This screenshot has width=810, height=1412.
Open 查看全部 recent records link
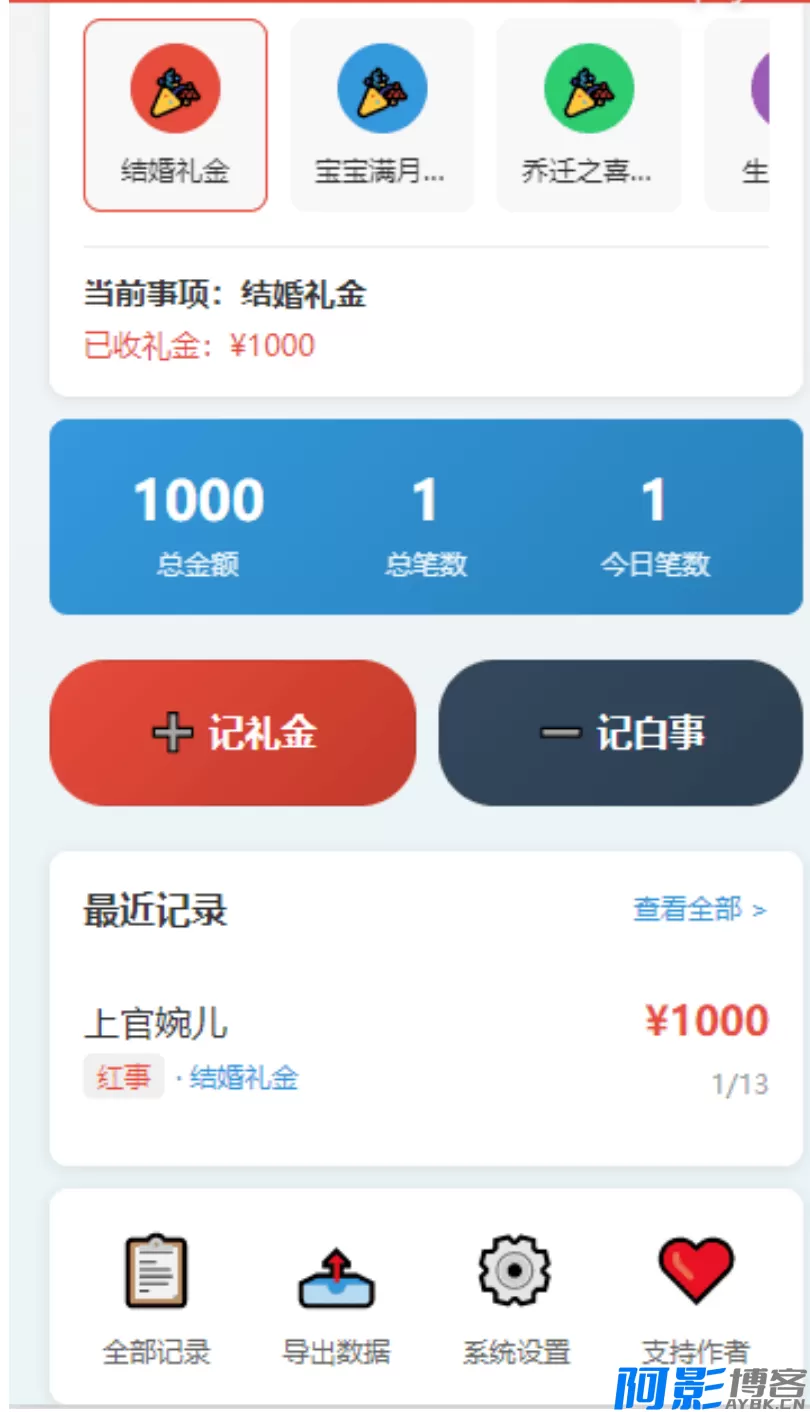tap(699, 909)
